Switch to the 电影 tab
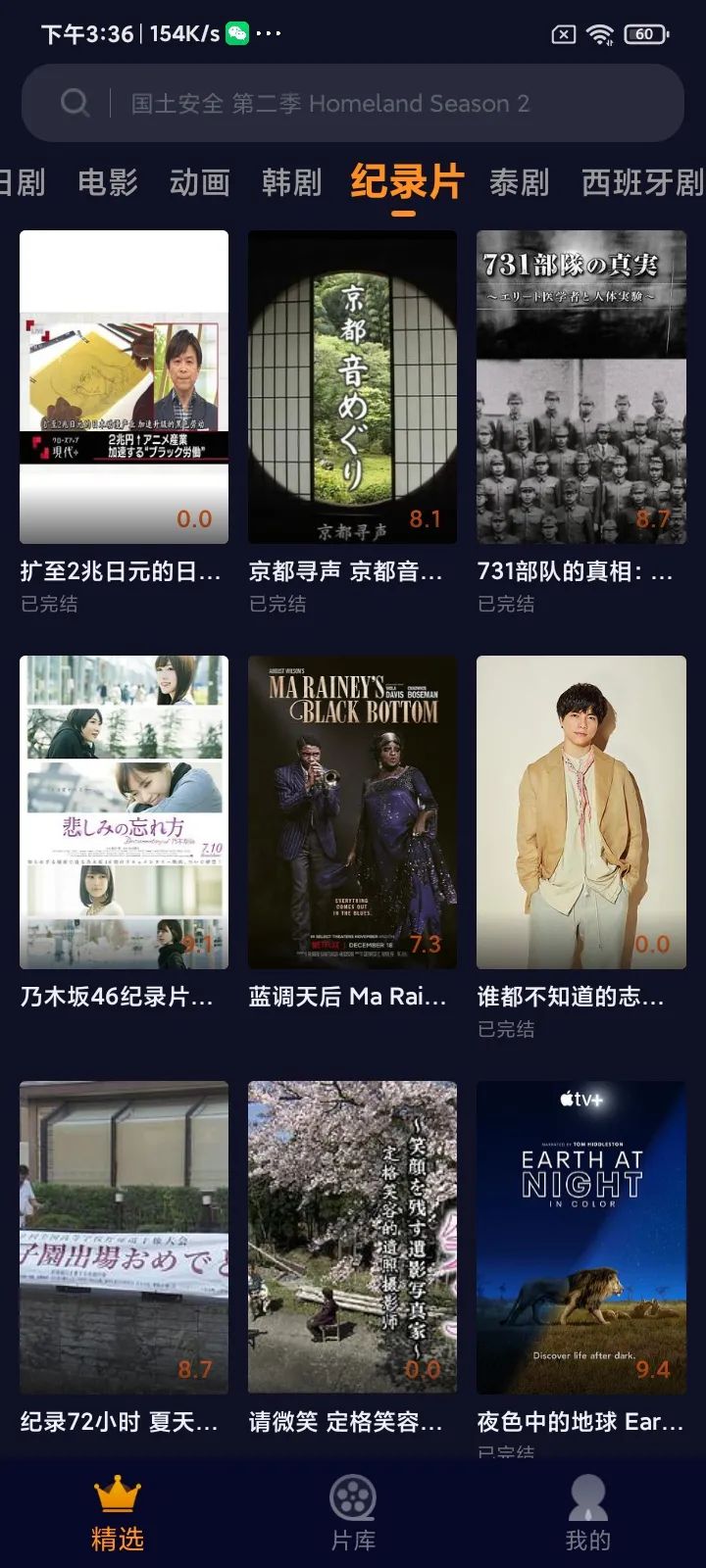The image size is (706, 1568). coord(108,182)
